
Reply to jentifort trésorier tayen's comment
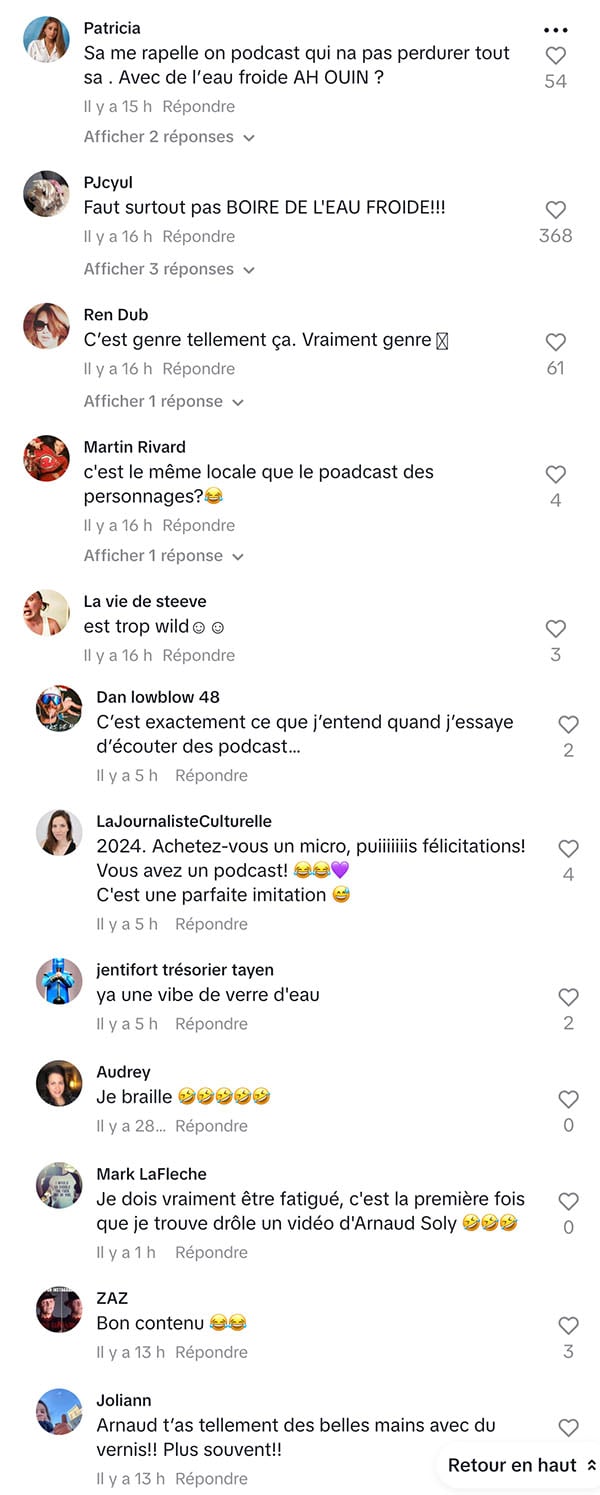pyautogui.click(x=211, y=1024)
